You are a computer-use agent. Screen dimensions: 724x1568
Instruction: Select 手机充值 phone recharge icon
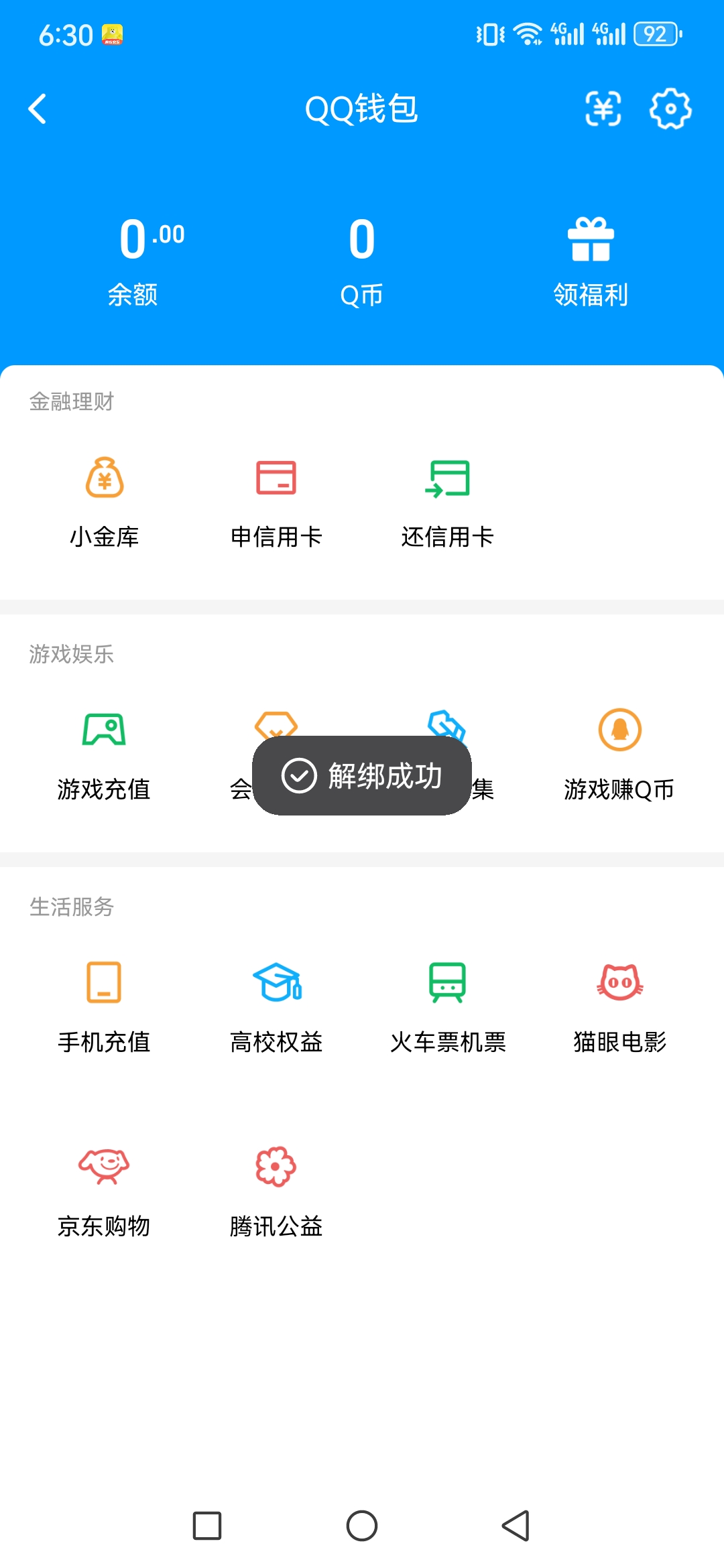click(x=105, y=985)
